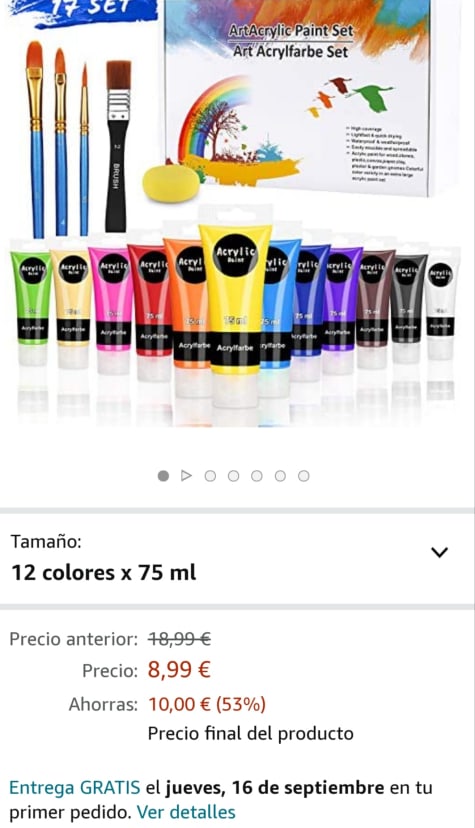Jump to the product video indicator

pos(186,476)
